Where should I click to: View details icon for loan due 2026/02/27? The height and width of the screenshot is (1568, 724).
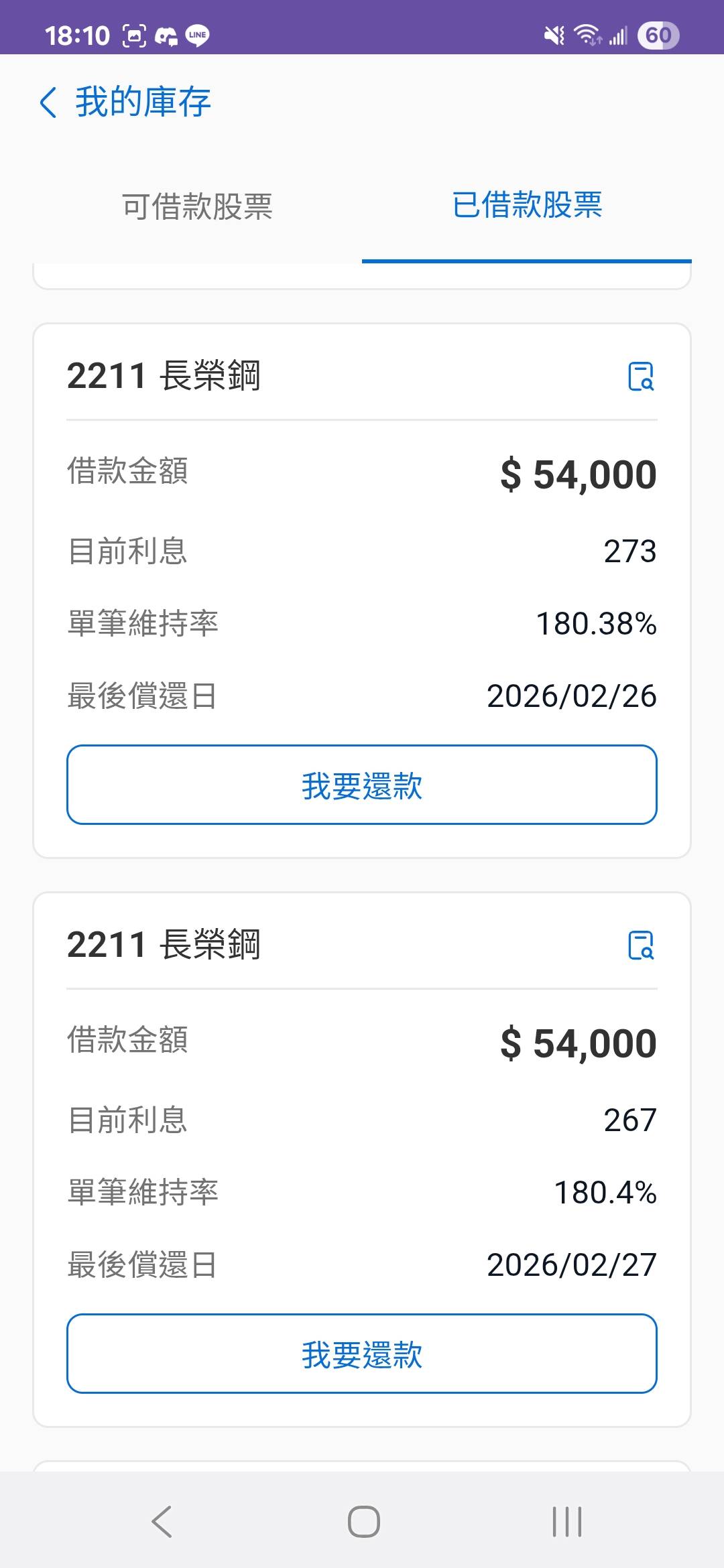[641, 945]
